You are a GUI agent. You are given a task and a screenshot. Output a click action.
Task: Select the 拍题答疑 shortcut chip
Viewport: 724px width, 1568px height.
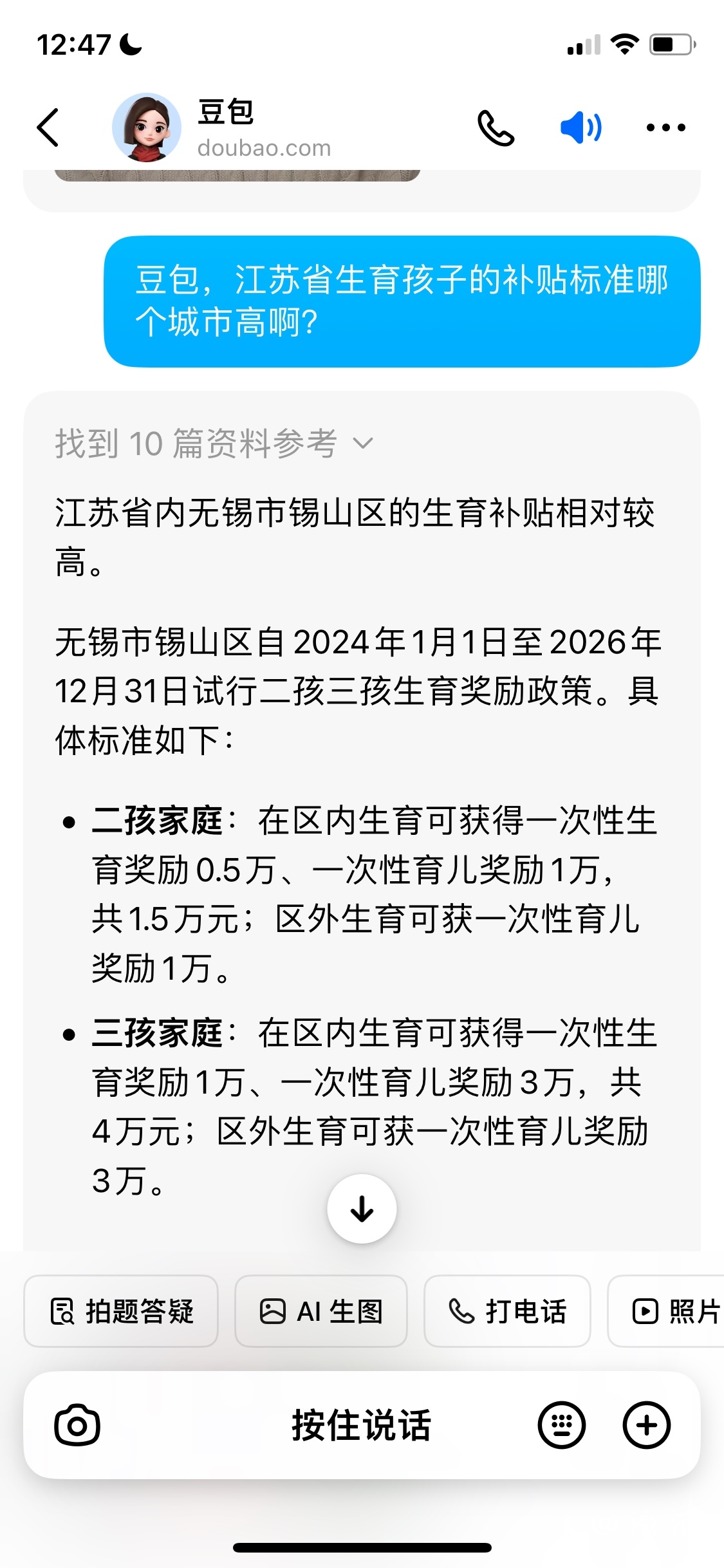tap(121, 1311)
